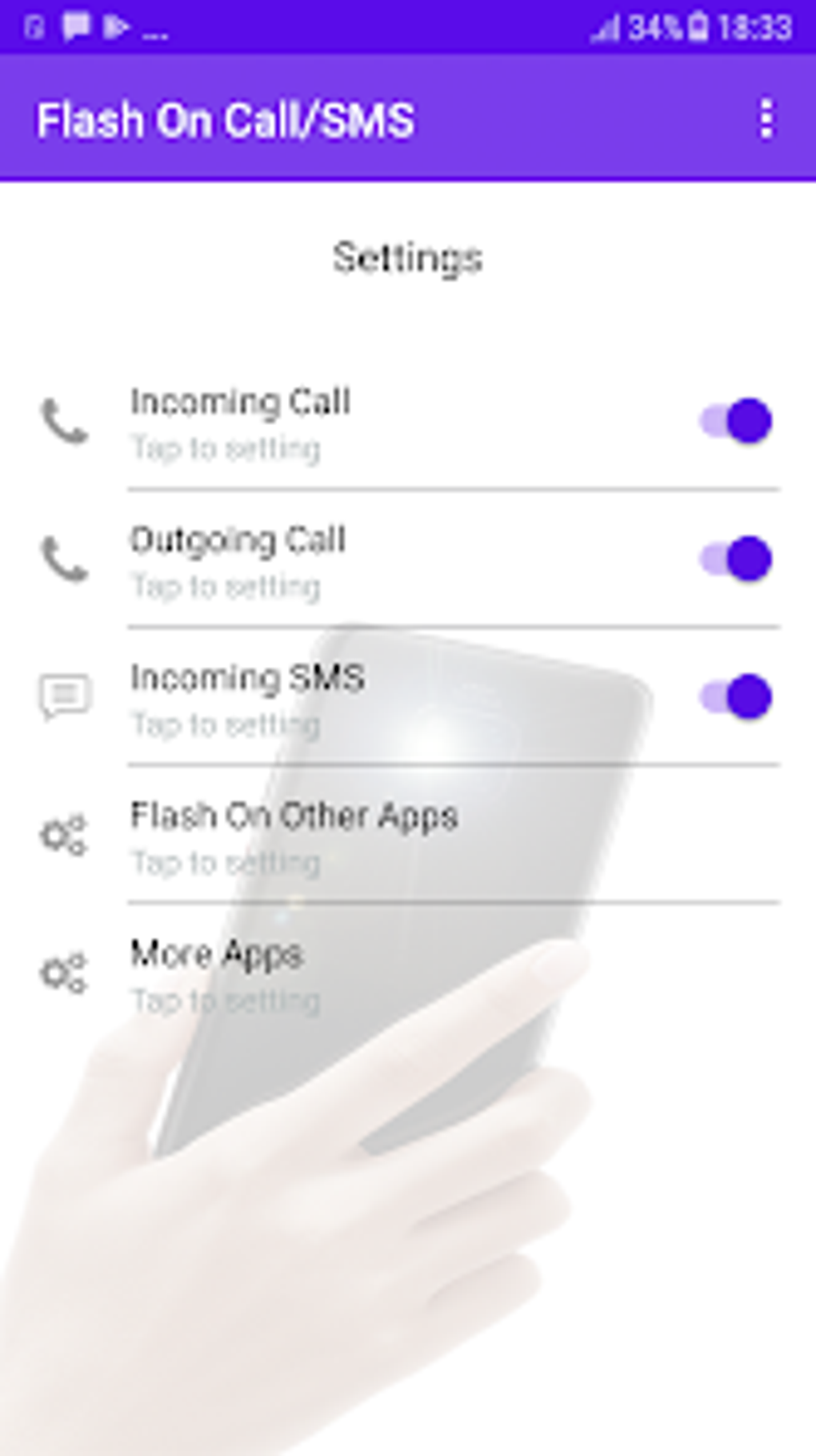Select the More Apps row
This screenshot has height=1456, width=816.
pyautogui.click(x=408, y=973)
